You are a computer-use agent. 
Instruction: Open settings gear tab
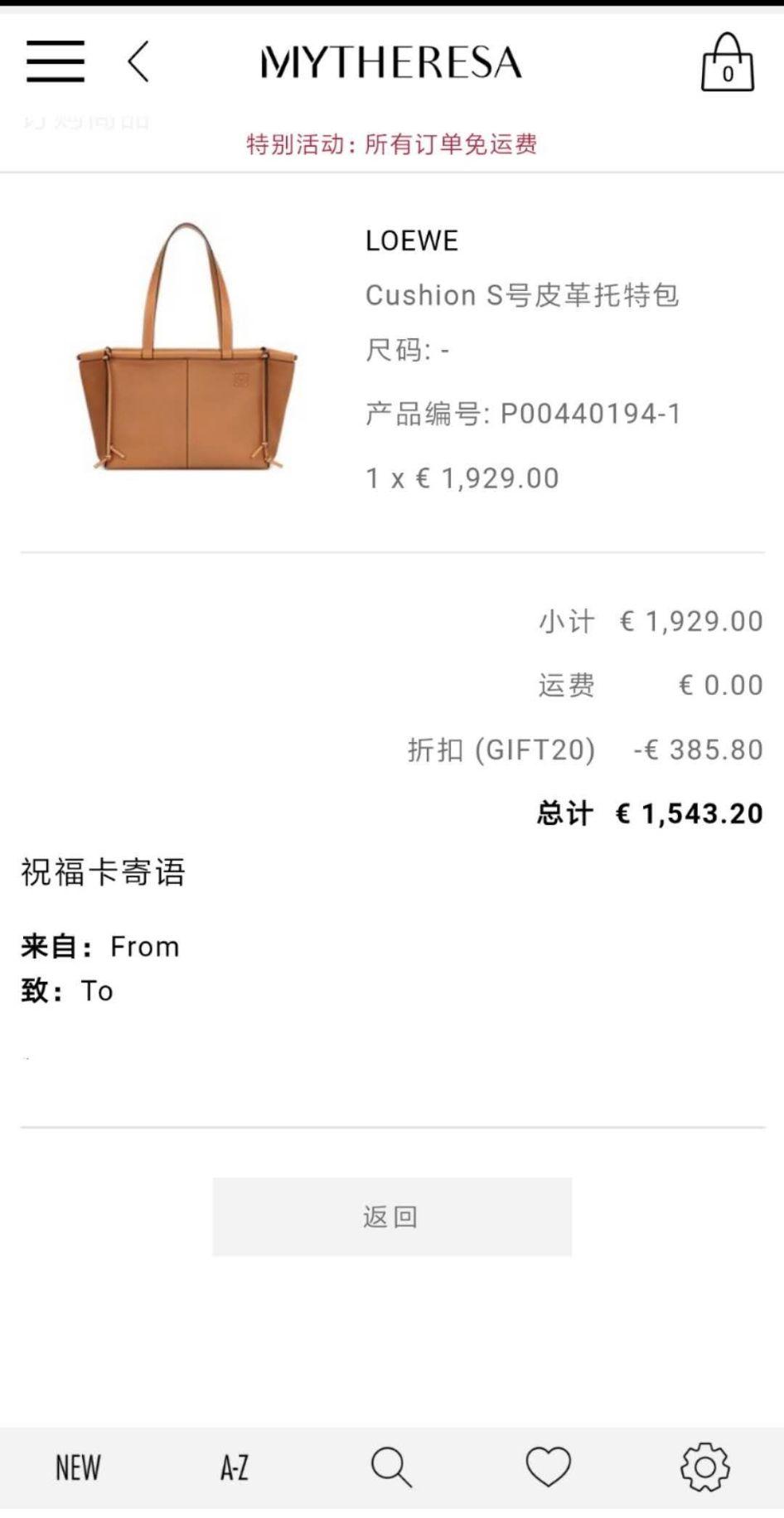(704, 1467)
